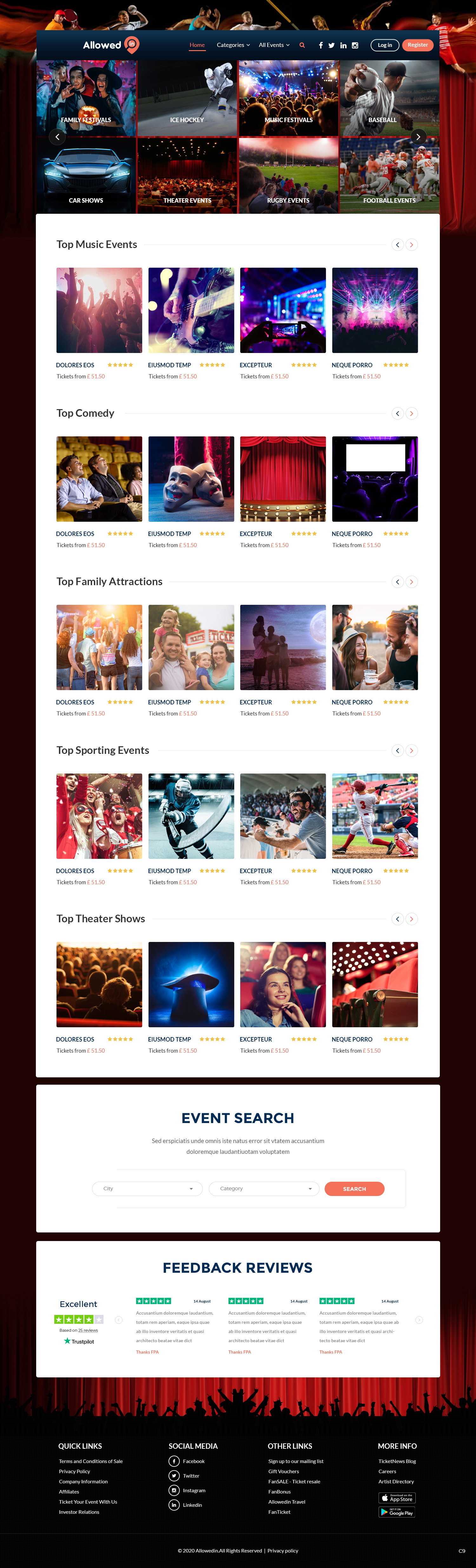Open the Dolores Eos card under Top Comedy
The width and height of the screenshot is (476, 1568).
pos(99,479)
